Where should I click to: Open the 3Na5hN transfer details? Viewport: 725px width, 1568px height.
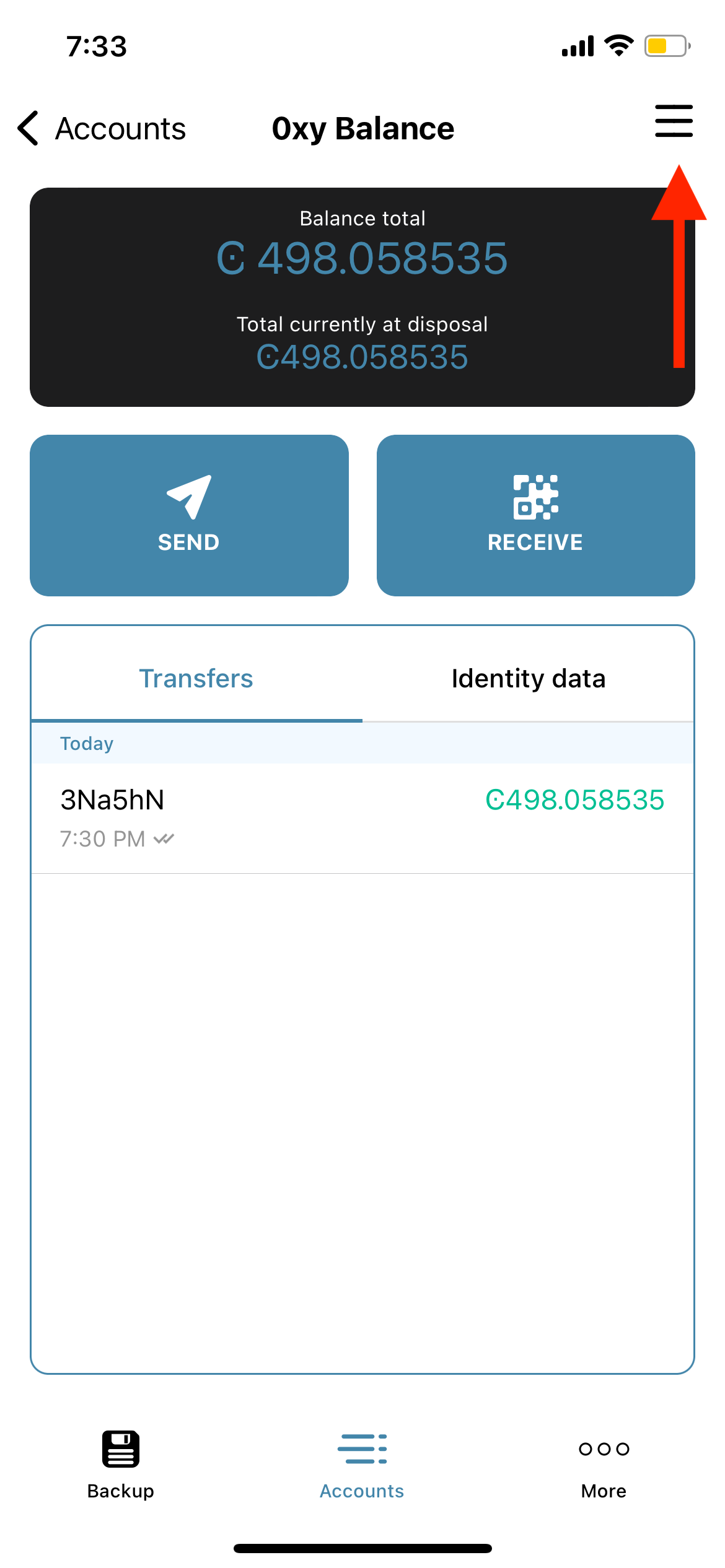(x=362, y=817)
